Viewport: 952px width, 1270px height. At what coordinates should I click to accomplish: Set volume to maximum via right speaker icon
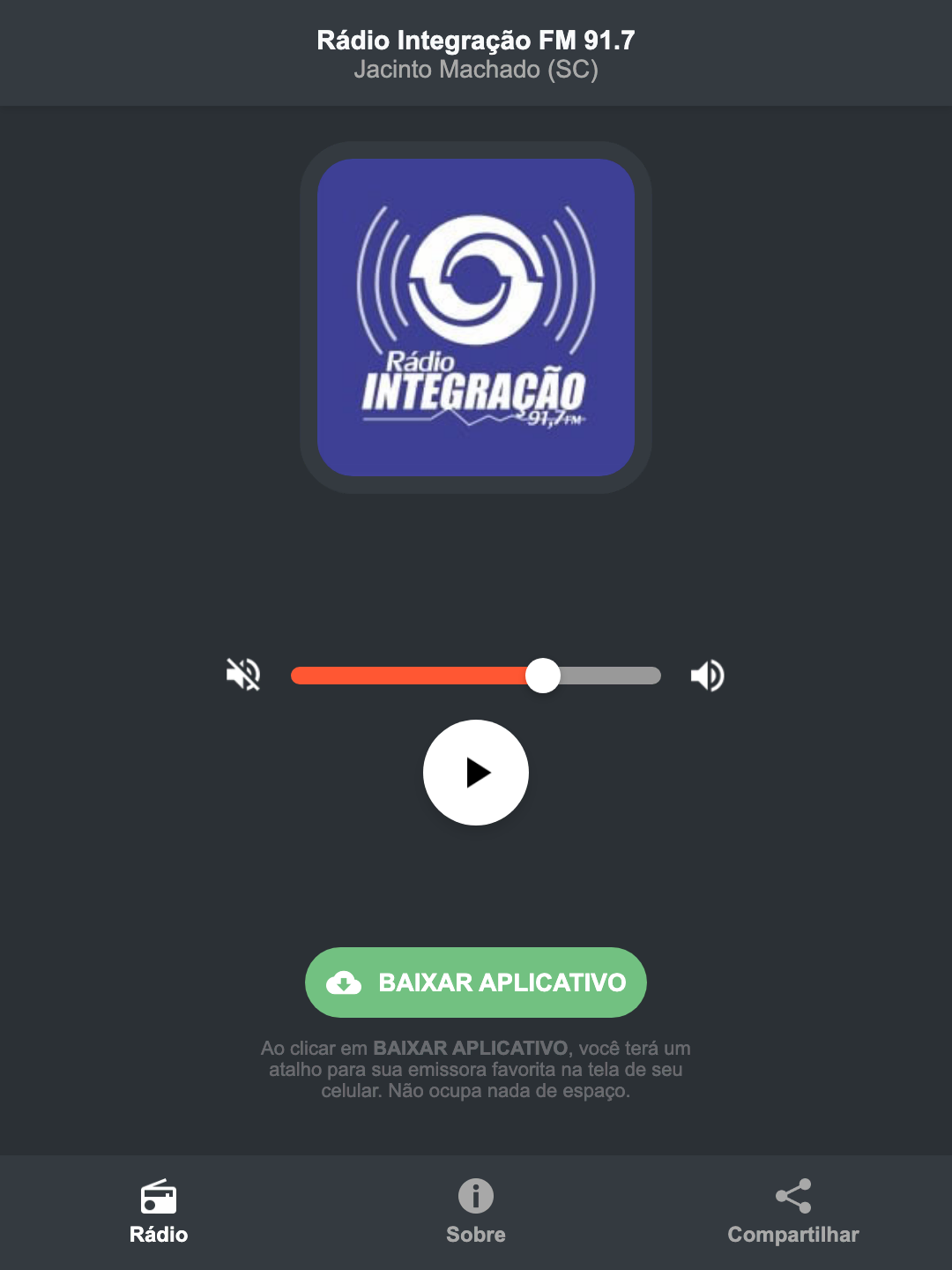coord(707,675)
